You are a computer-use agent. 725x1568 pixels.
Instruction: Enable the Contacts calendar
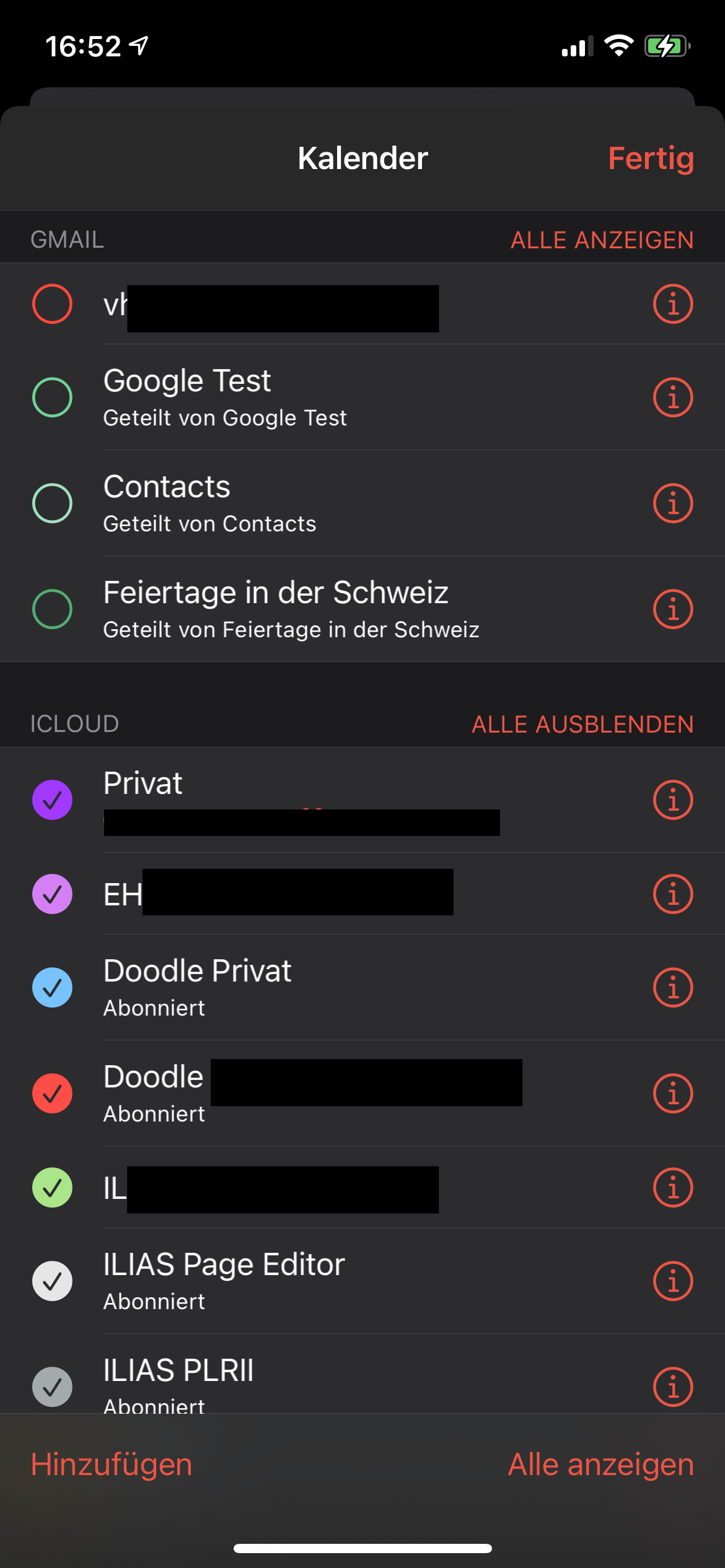(x=53, y=503)
